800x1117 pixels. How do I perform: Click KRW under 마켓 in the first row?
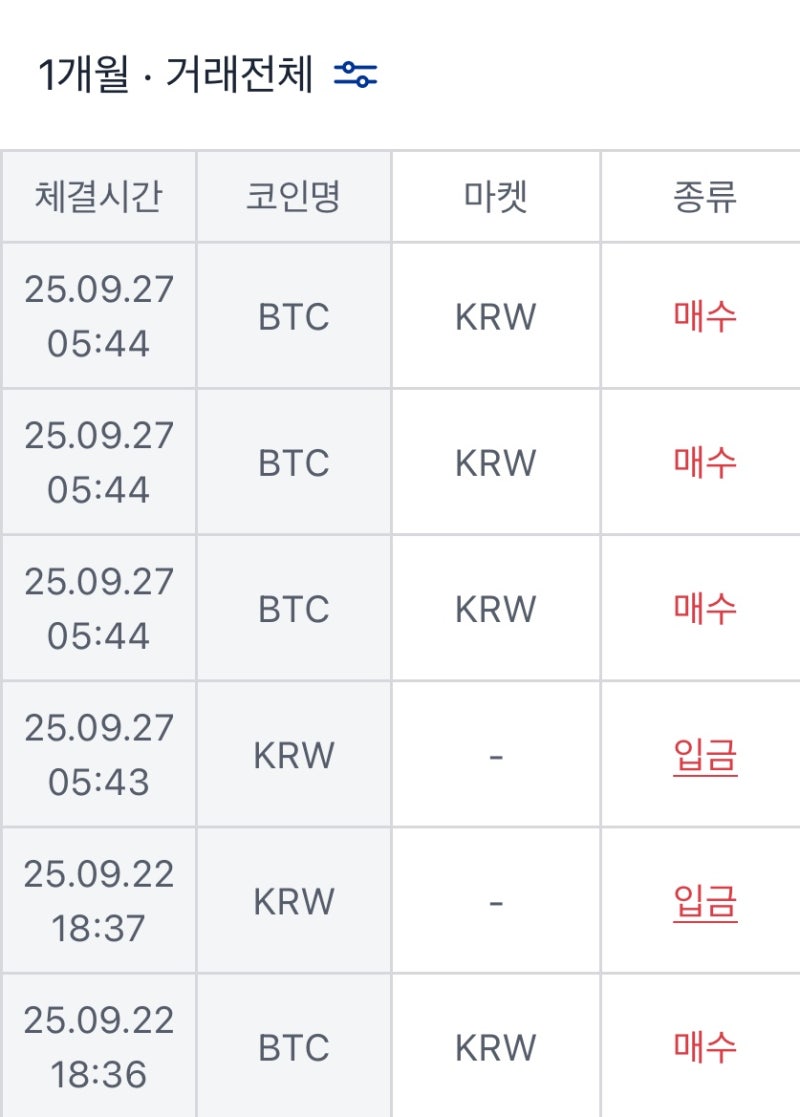pos(494,316)
